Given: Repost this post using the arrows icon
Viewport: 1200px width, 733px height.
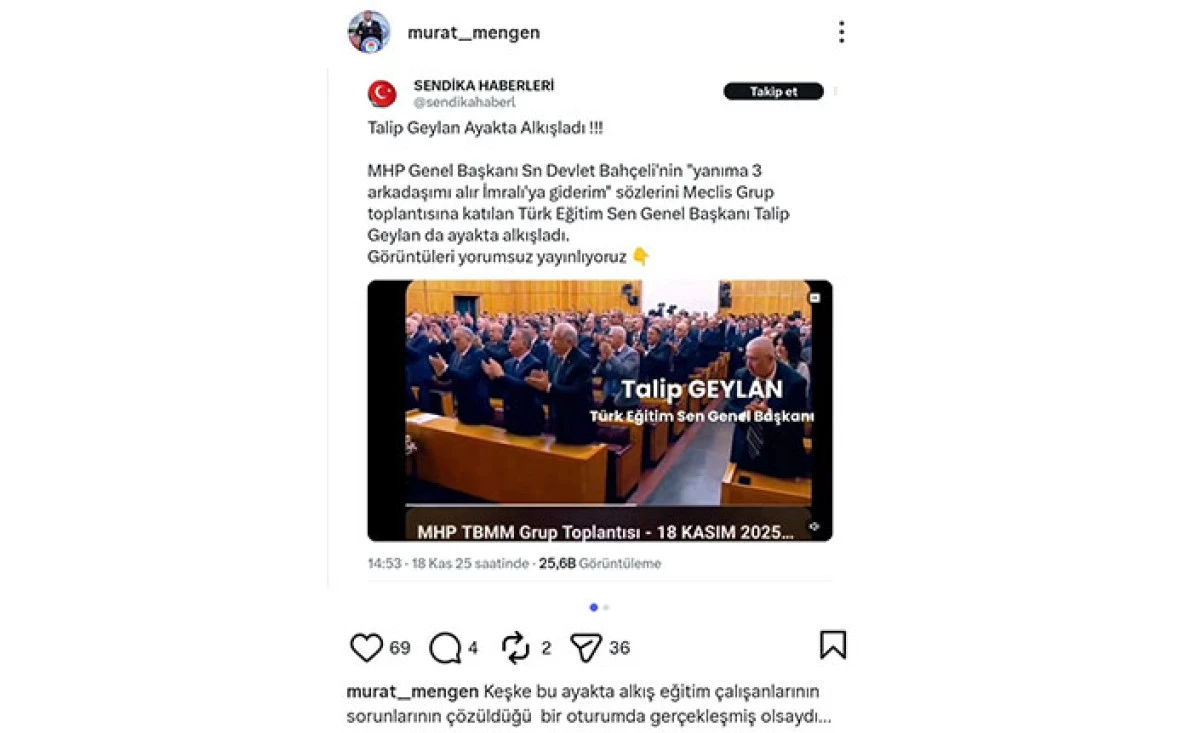Looking at the screenshot, I should pos(515,648).
